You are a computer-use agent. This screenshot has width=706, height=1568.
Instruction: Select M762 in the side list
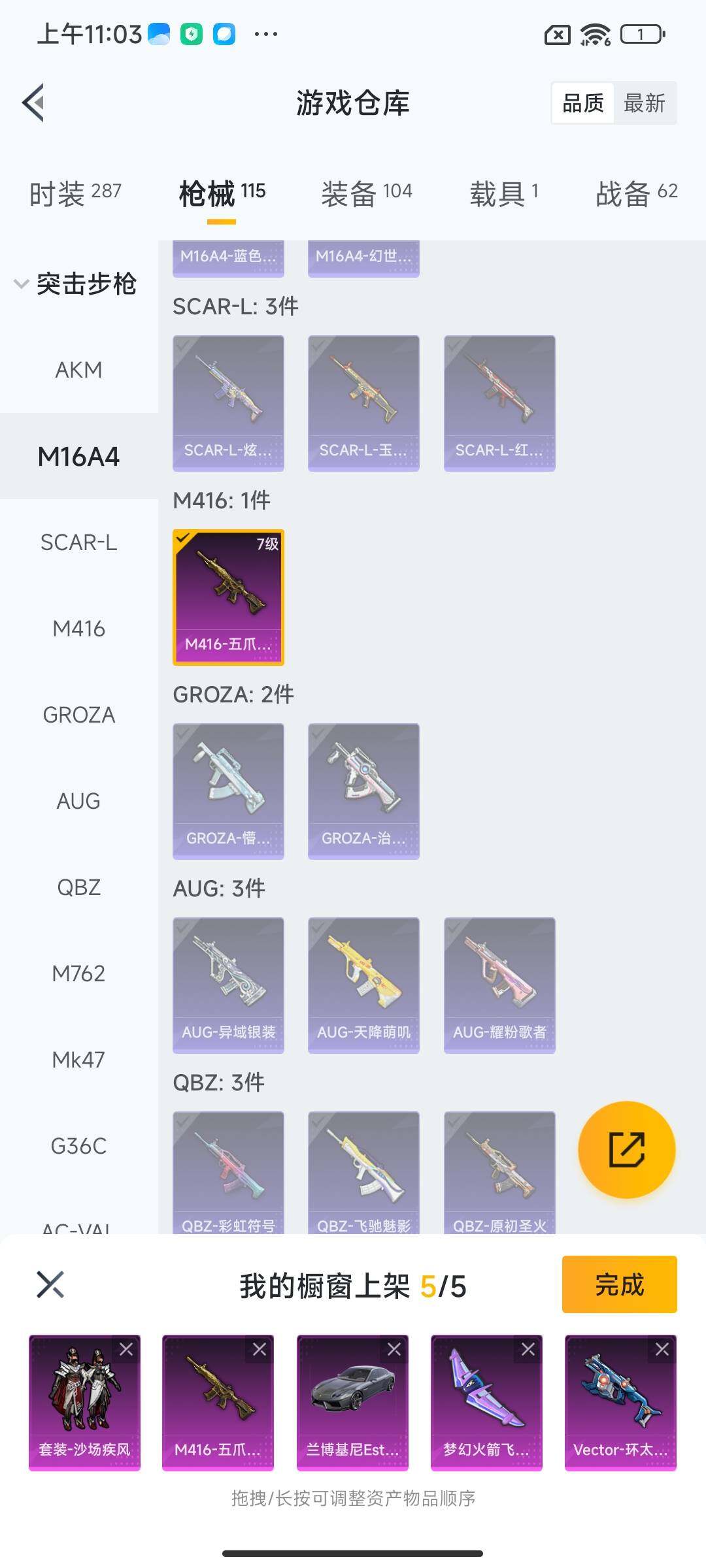pyautogui.click(x=78, y=973)
